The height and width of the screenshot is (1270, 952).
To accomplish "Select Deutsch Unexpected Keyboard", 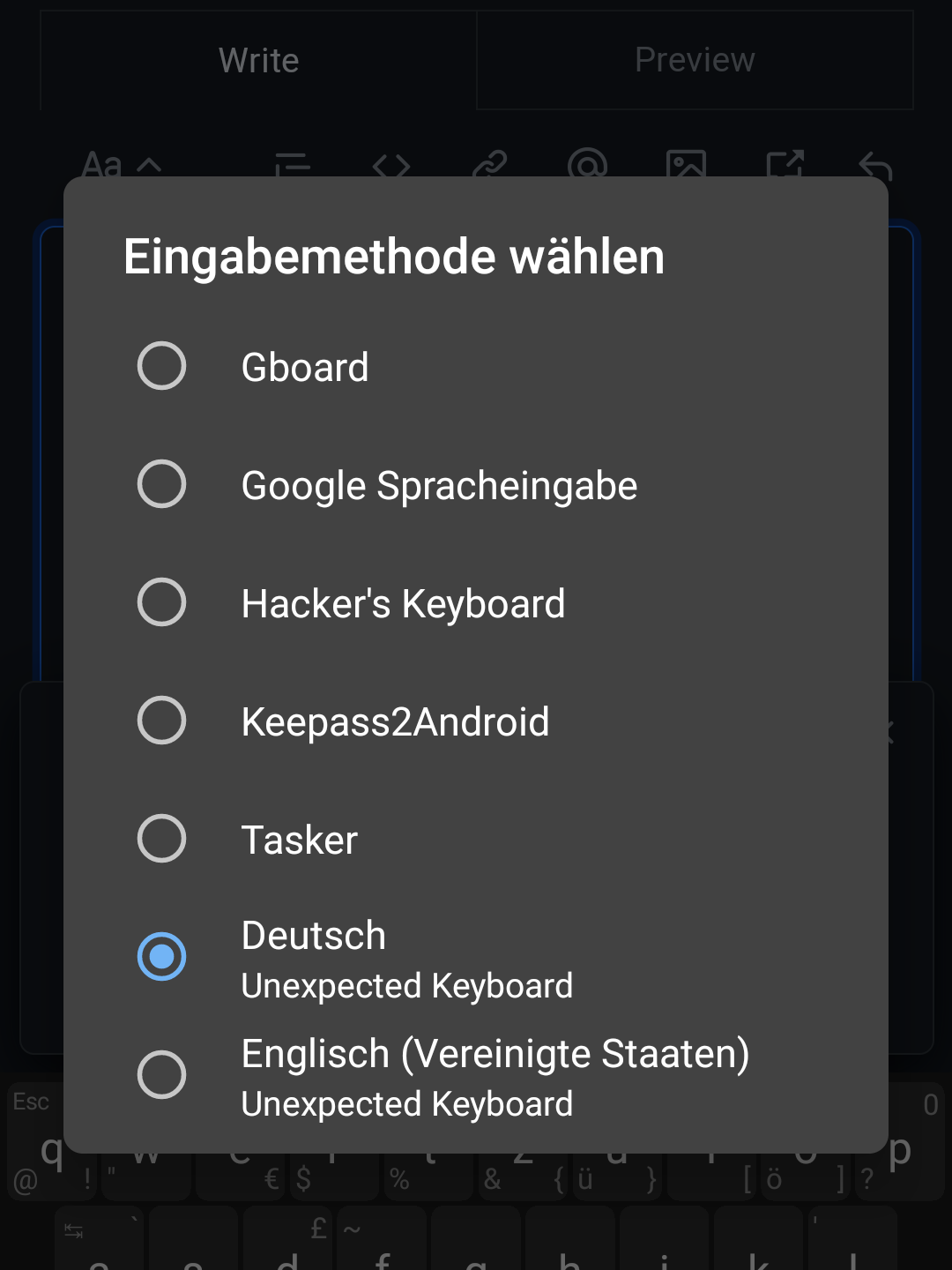I will [163, 957].
